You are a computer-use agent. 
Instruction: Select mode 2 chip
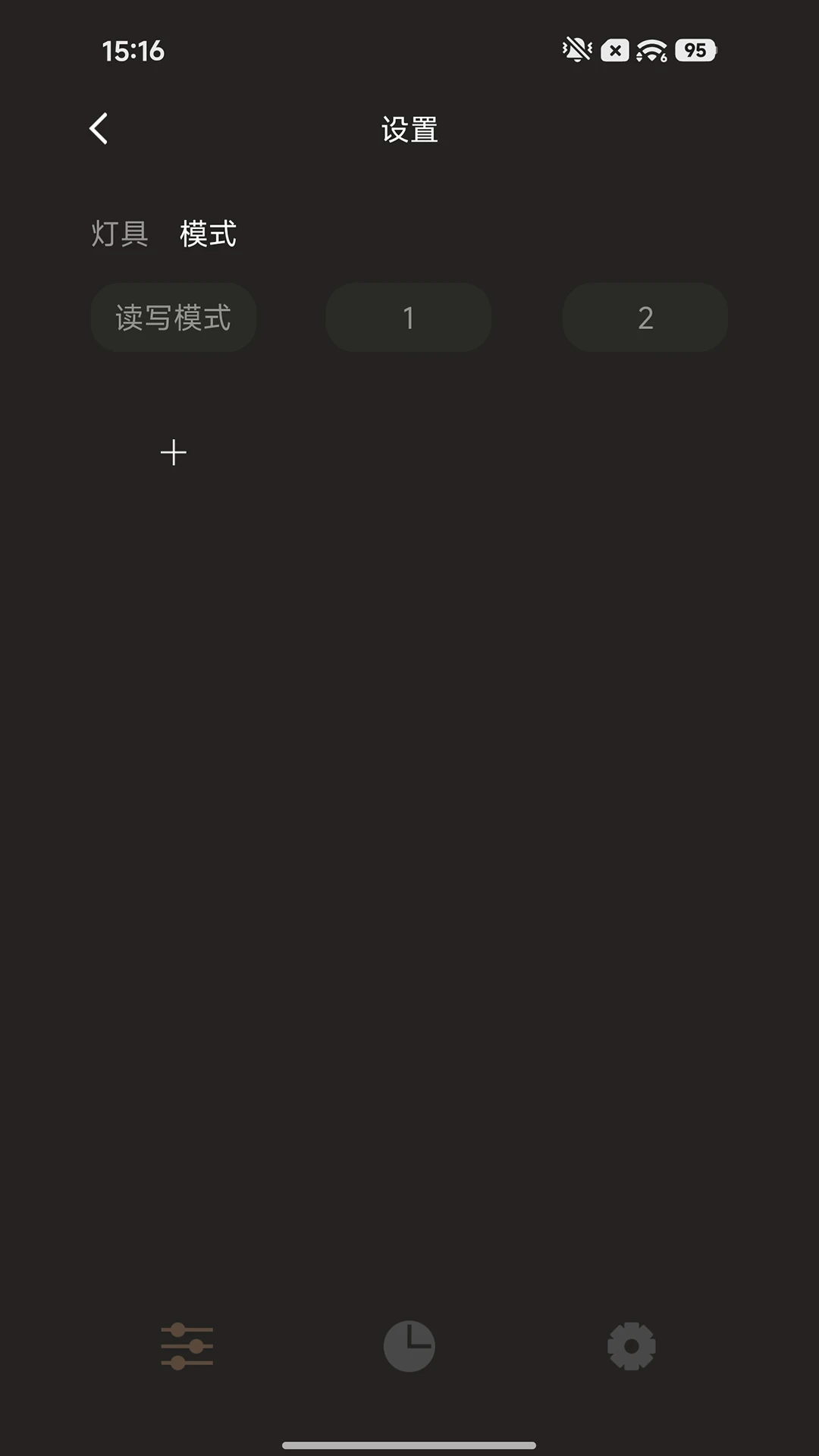[x=645, y=318]
